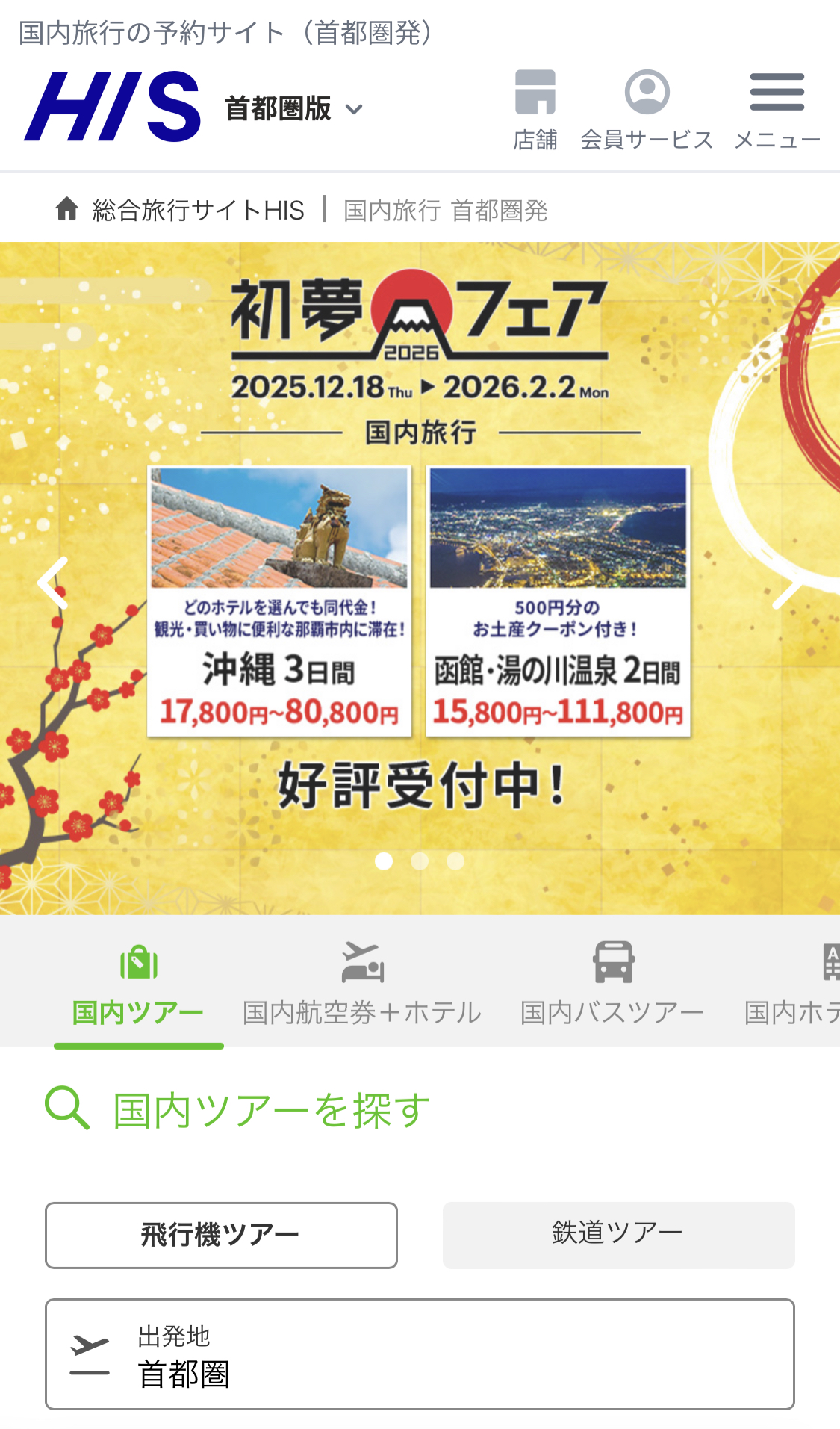Screen dimensions: 840x1429
Task: Switch to 国内航空券＋ホテル tab
Action: [x=362, y=985]
